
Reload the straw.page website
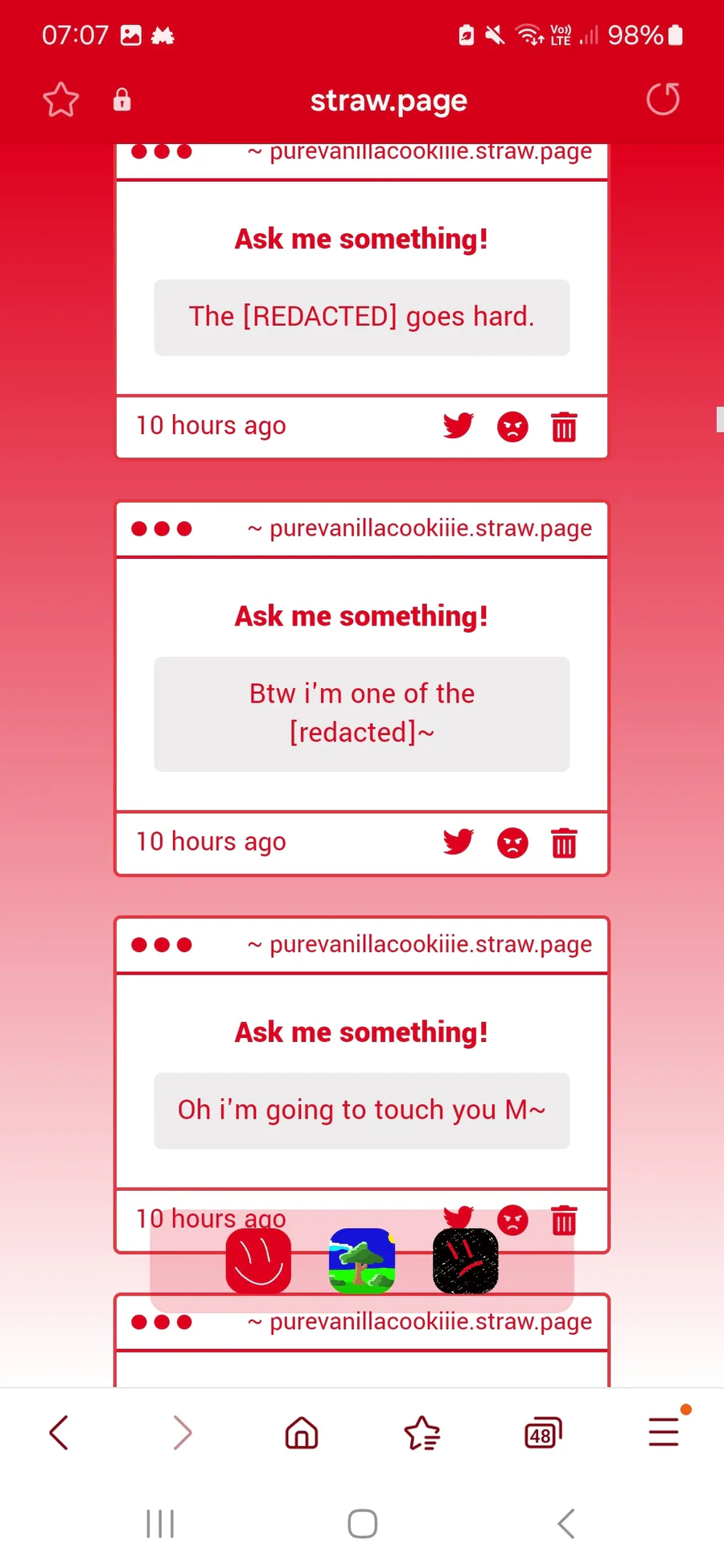pos(663,100)
